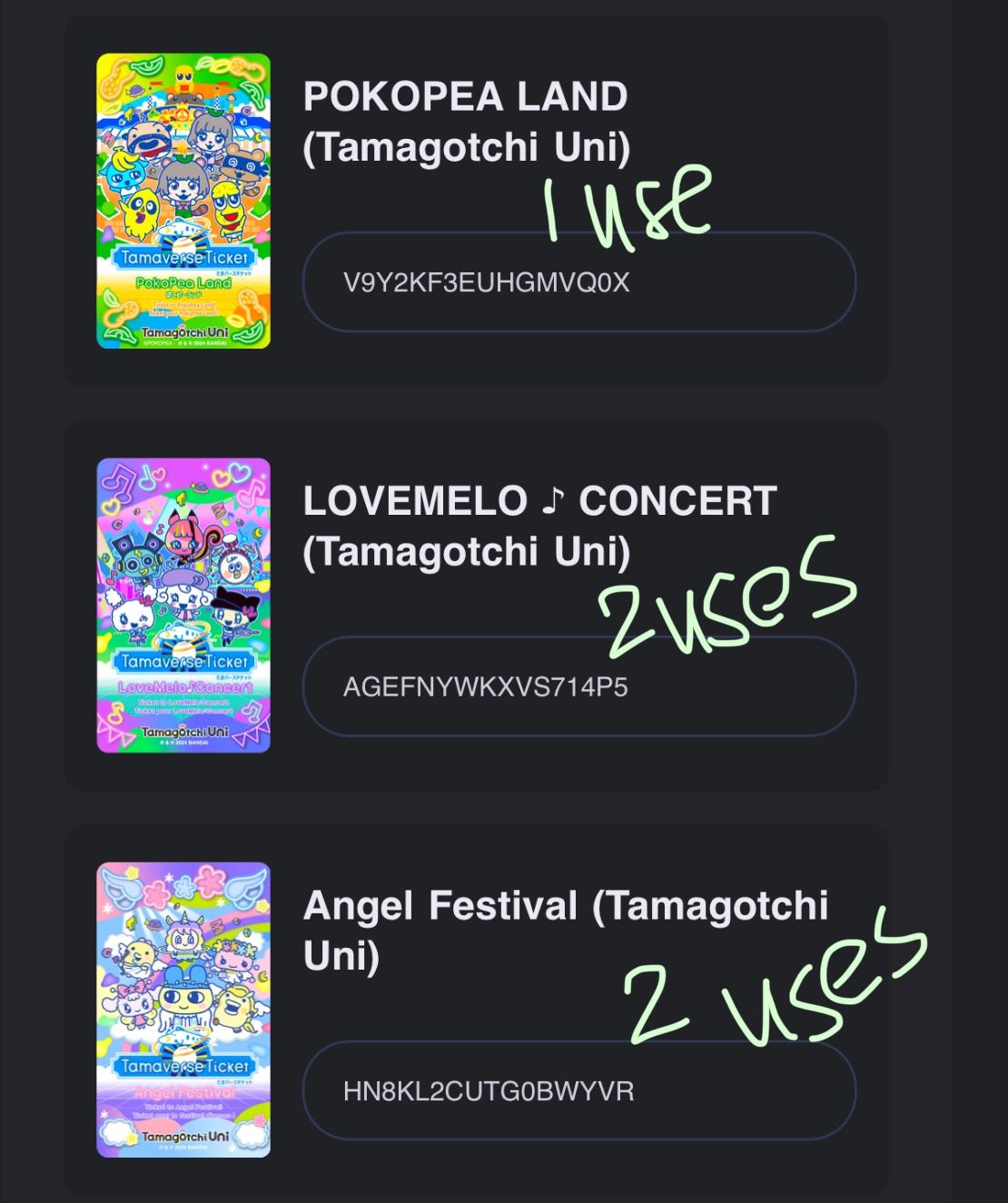
Task: Open the PokoPea Land ticket image
Action: (183, 202)
